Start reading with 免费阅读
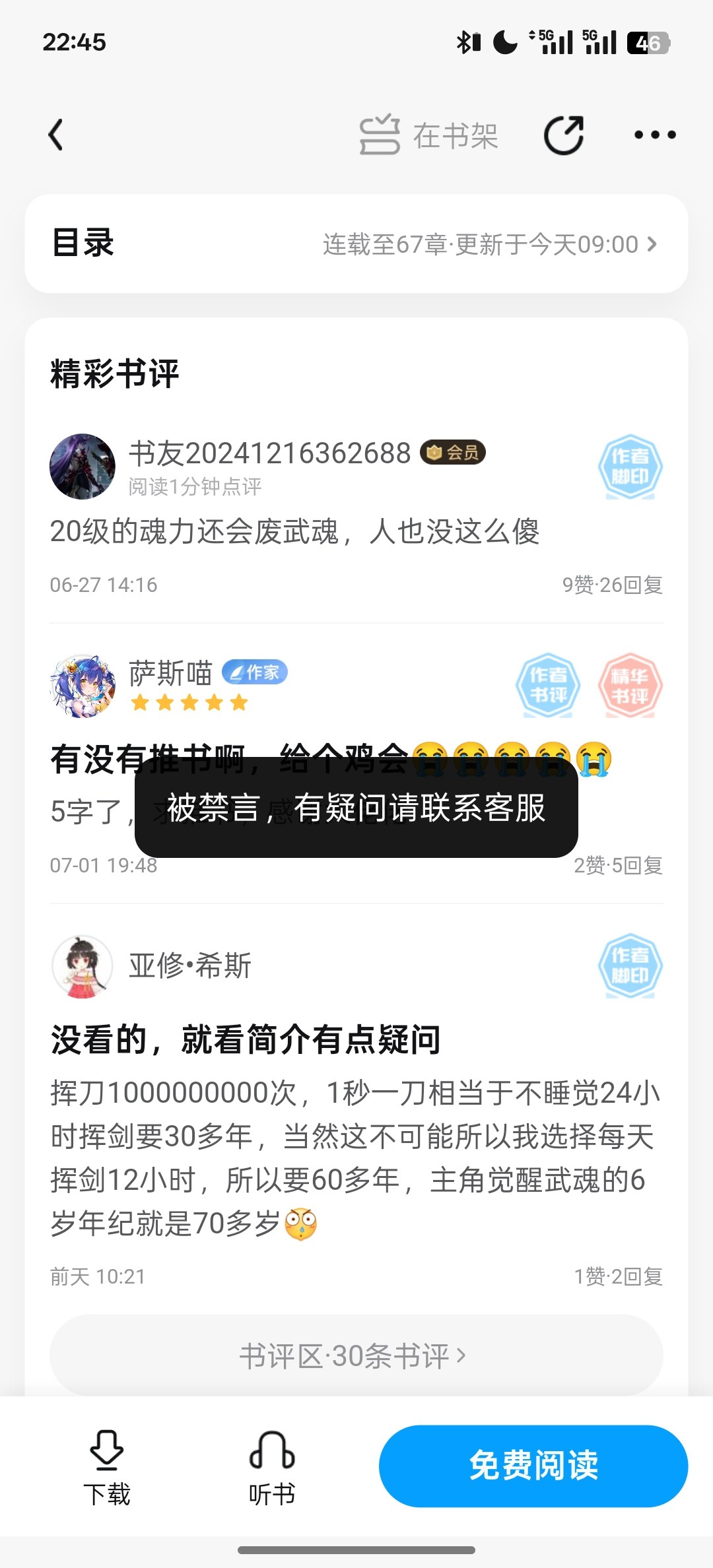 pyautogui.click(x=533, y=1466)
